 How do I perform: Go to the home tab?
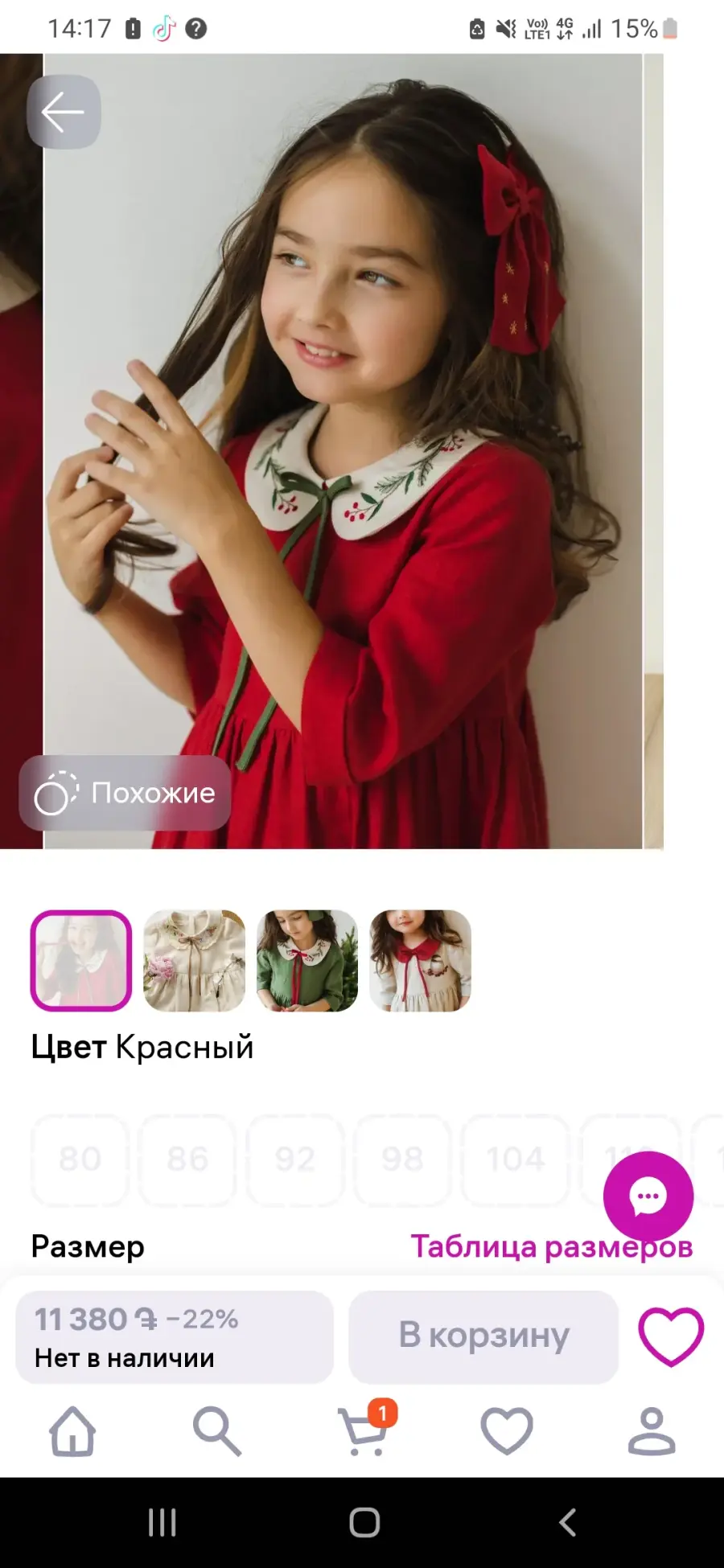click(72, 1431)
